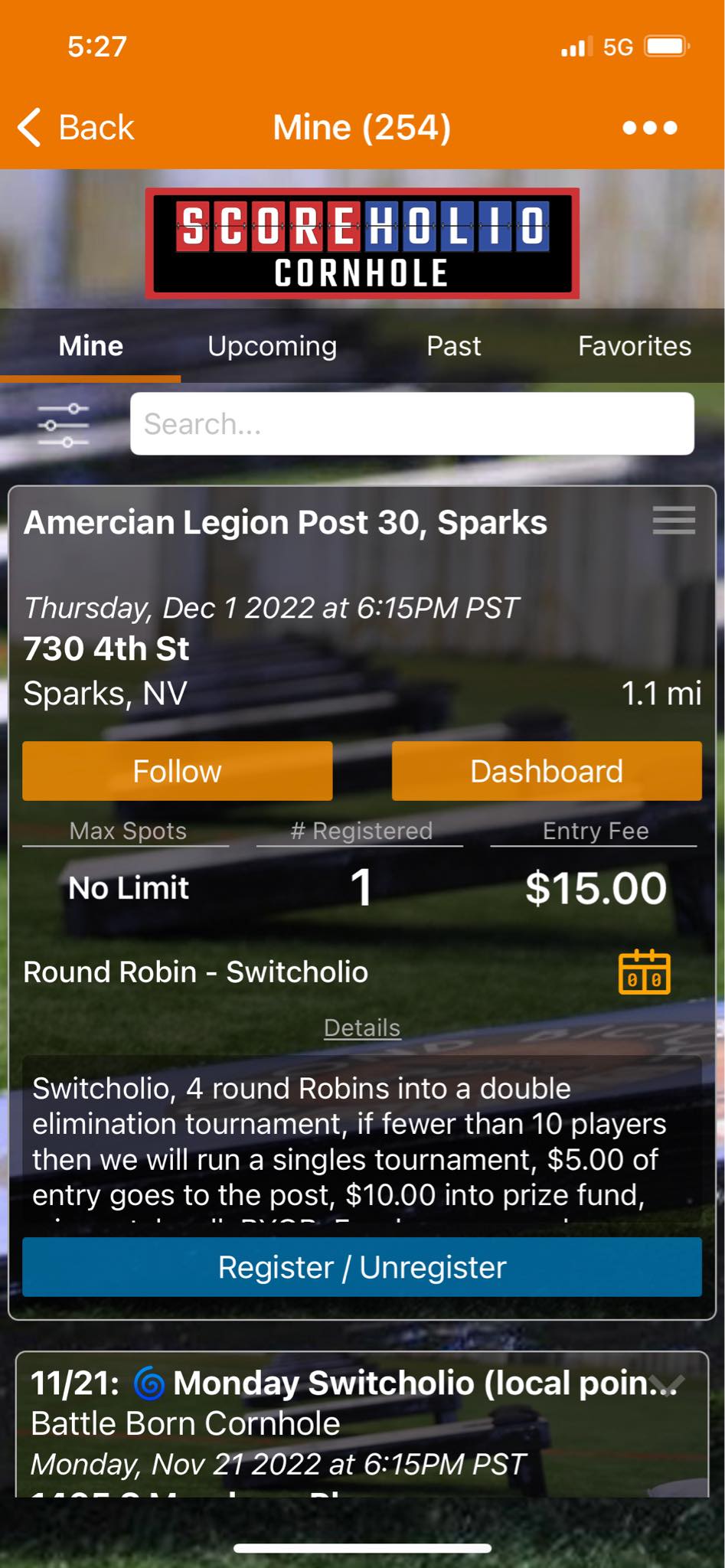Image resolution: width=725 pixels, height=1568 pixels.
Task: Tap Register / Unregister button
Action: (x=362, y=1267)
